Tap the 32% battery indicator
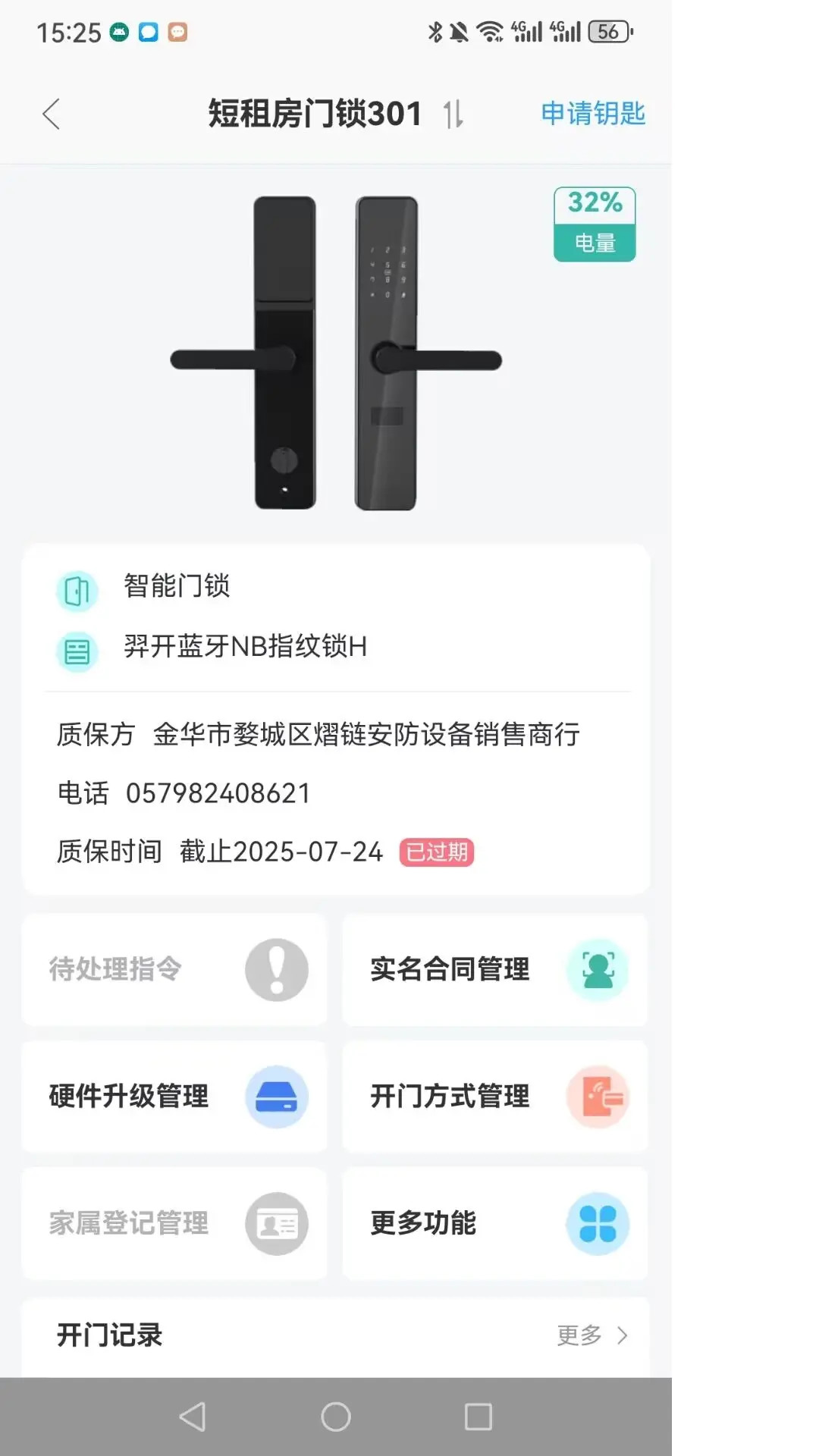This screenshot has width=819, height=1456. coord(595,202)
